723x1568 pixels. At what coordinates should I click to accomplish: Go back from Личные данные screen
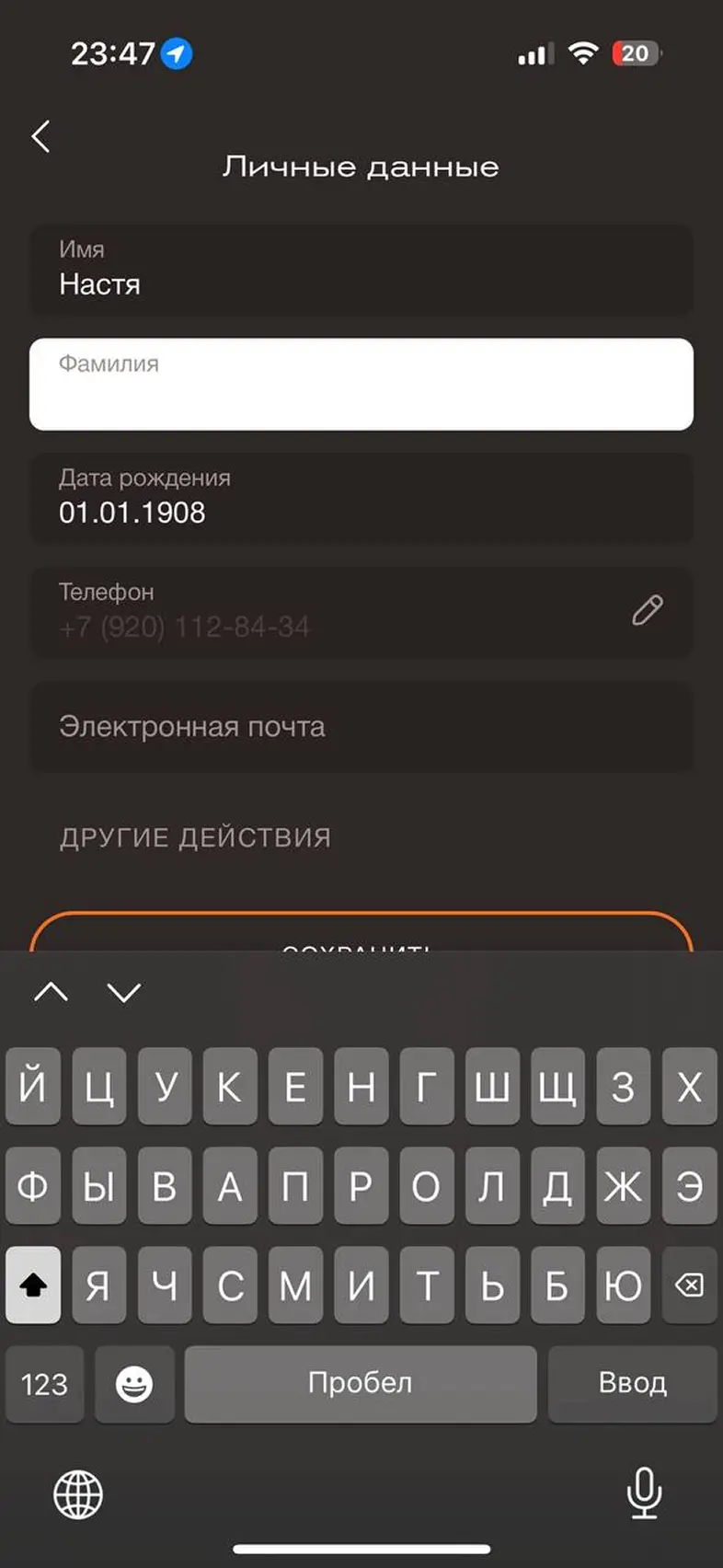pyautogui.click(x=40, y=136)
